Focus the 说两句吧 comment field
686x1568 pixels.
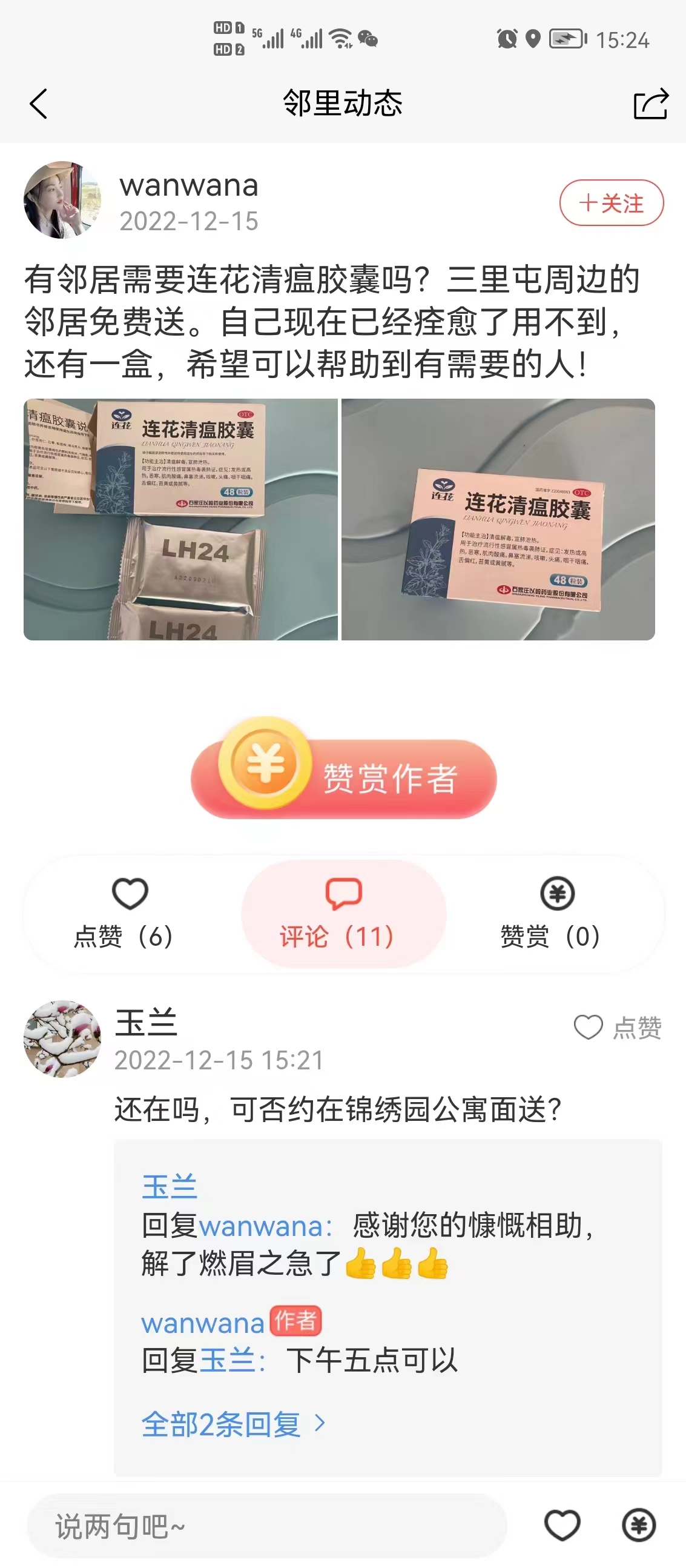point(266,1526)
